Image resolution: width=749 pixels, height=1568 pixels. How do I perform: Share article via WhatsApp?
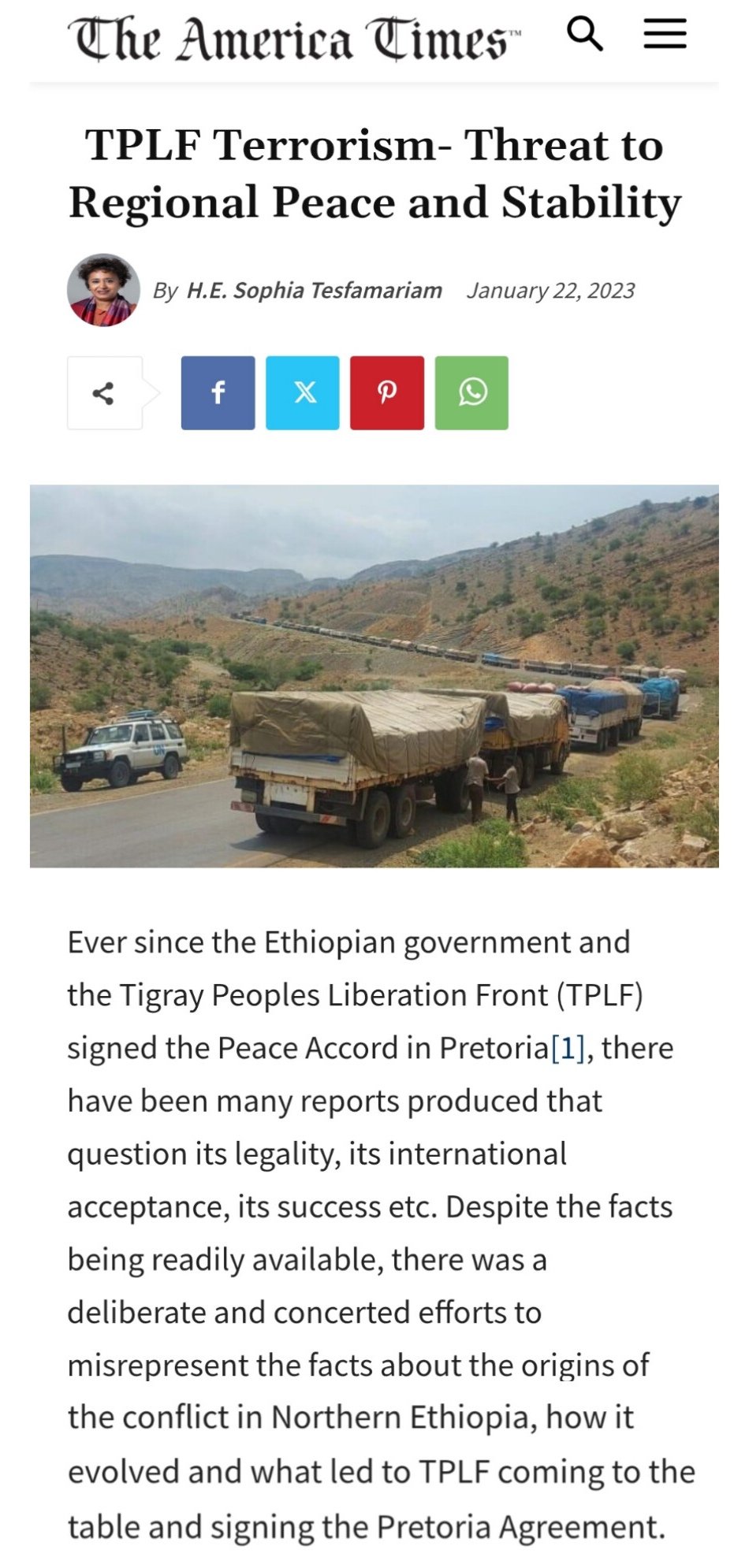click(x=471, y=393)
